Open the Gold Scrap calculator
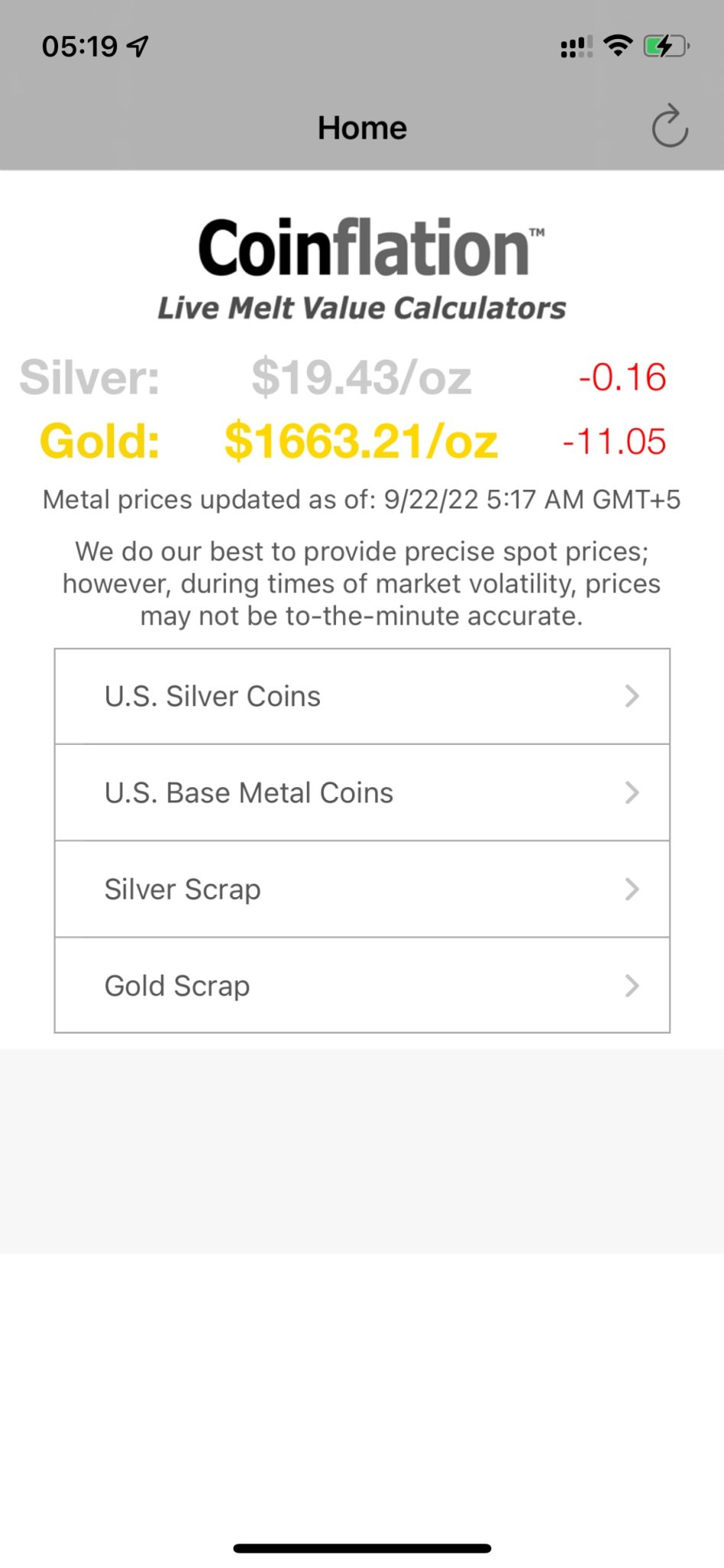The width and height of the screenshot is (724, 1568). coord(361,986)
